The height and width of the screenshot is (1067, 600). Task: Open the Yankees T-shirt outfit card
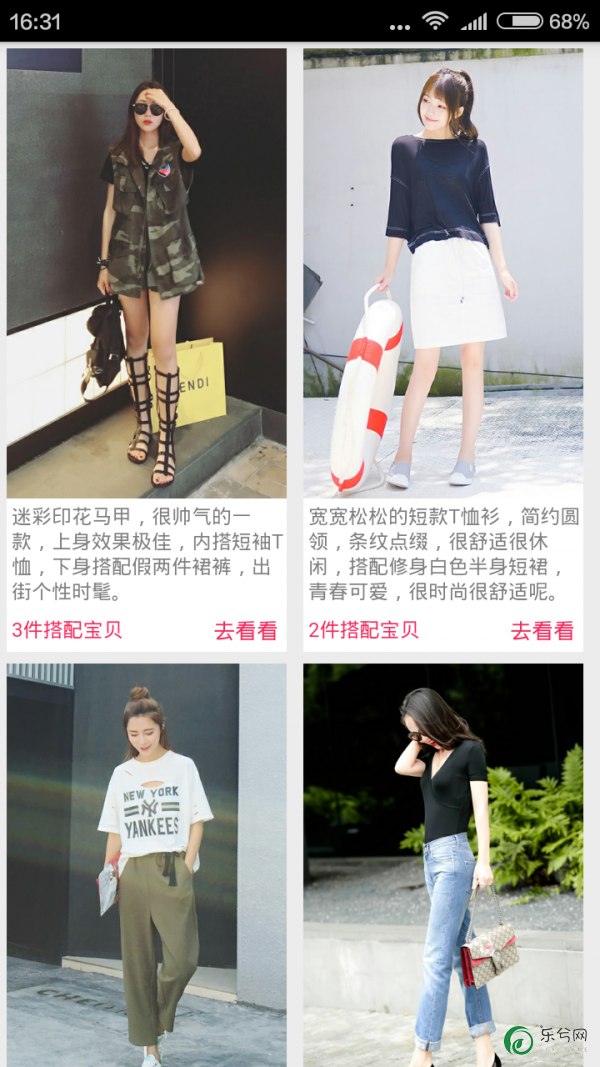(x=146, y=865)
